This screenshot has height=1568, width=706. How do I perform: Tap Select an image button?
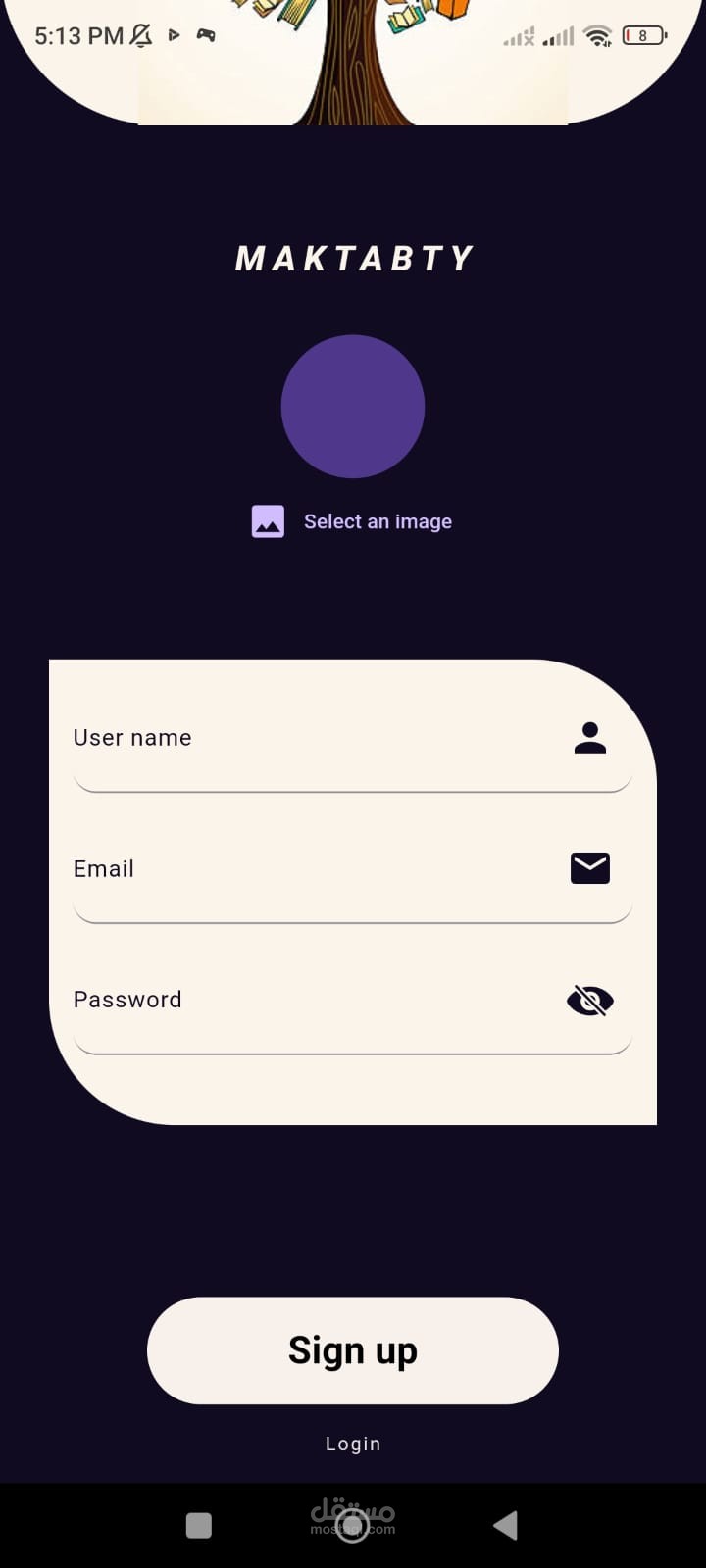[x=352, y=521]
